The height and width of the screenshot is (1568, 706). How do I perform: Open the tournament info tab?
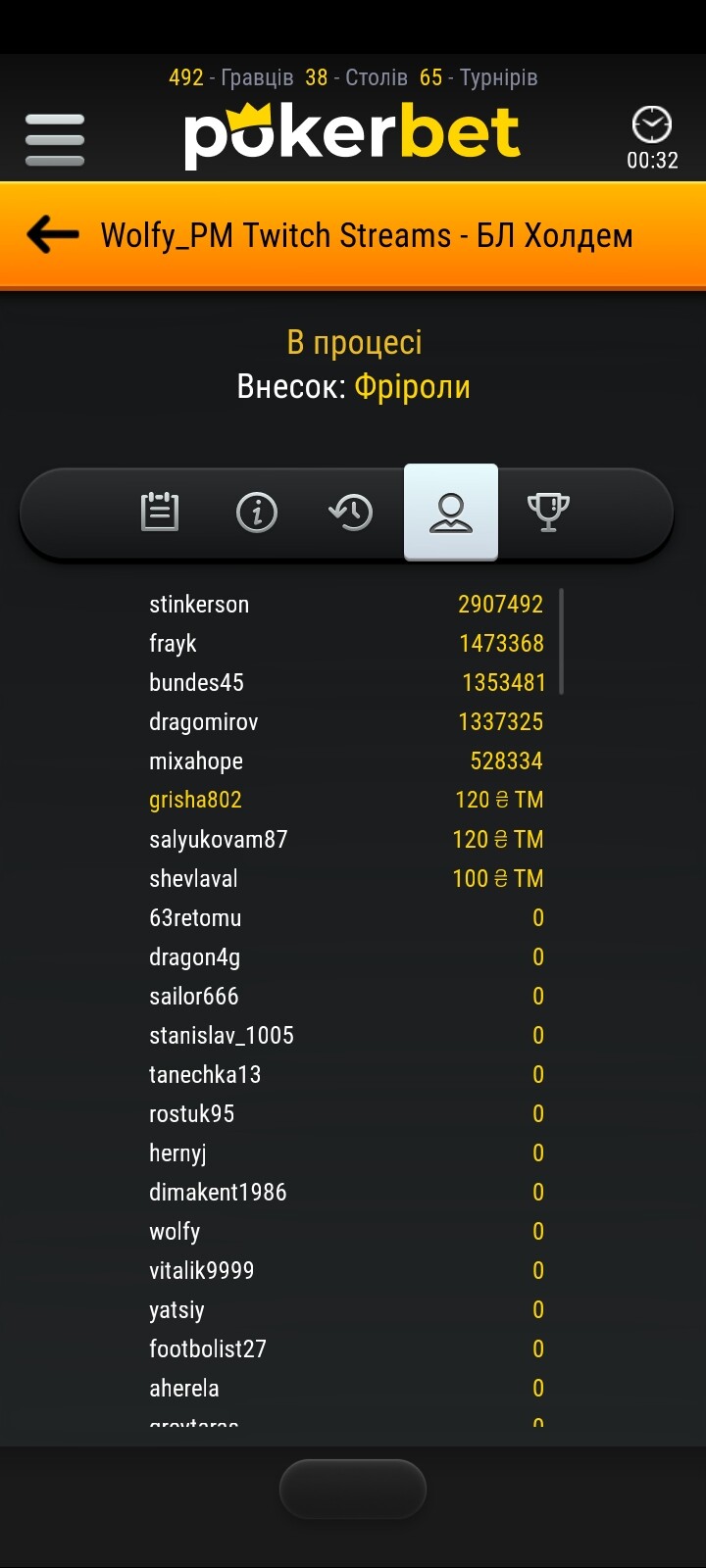point(257,512)
